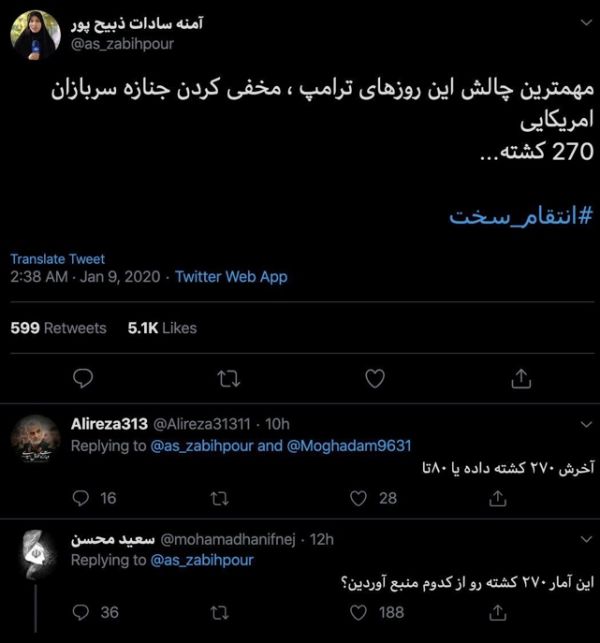Reply to the main tweet
The width and height of the screenshot is (600, 643).
coord(85,379)
